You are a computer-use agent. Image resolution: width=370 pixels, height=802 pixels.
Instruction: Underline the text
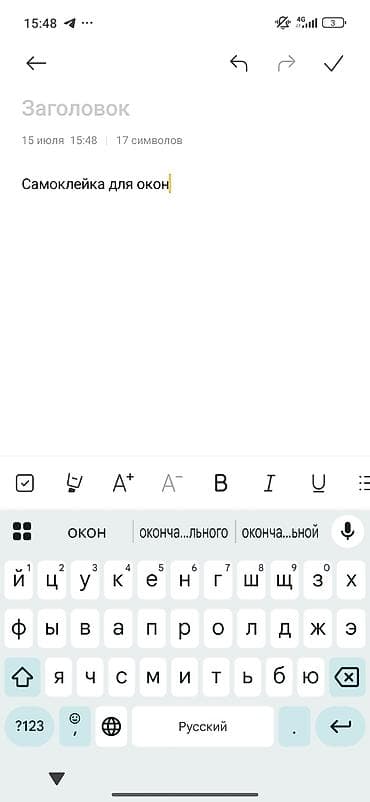pos(318,483)
